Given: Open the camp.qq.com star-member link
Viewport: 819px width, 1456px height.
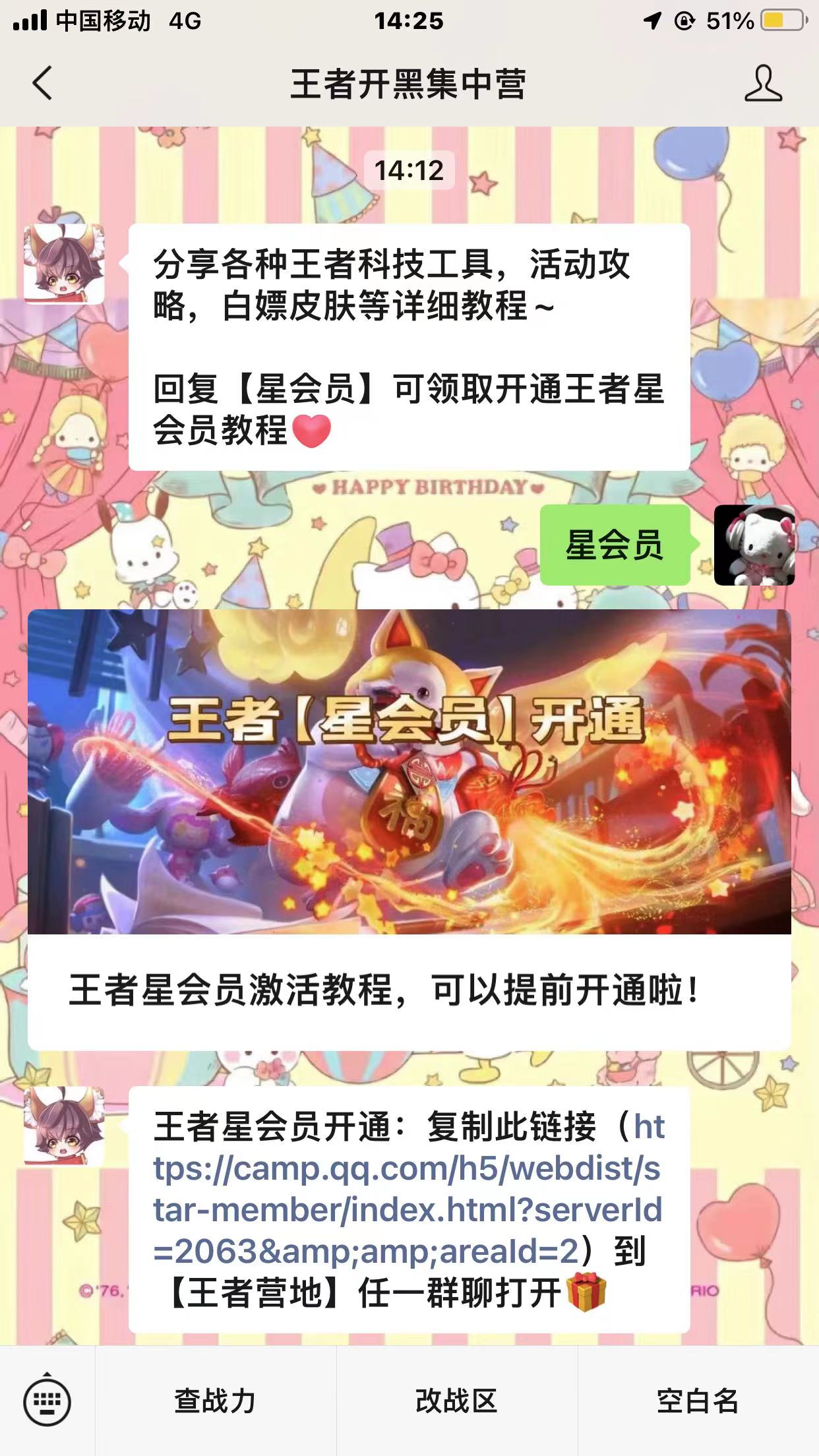Looking at the screenshot, I should [x=407, y=1189].
